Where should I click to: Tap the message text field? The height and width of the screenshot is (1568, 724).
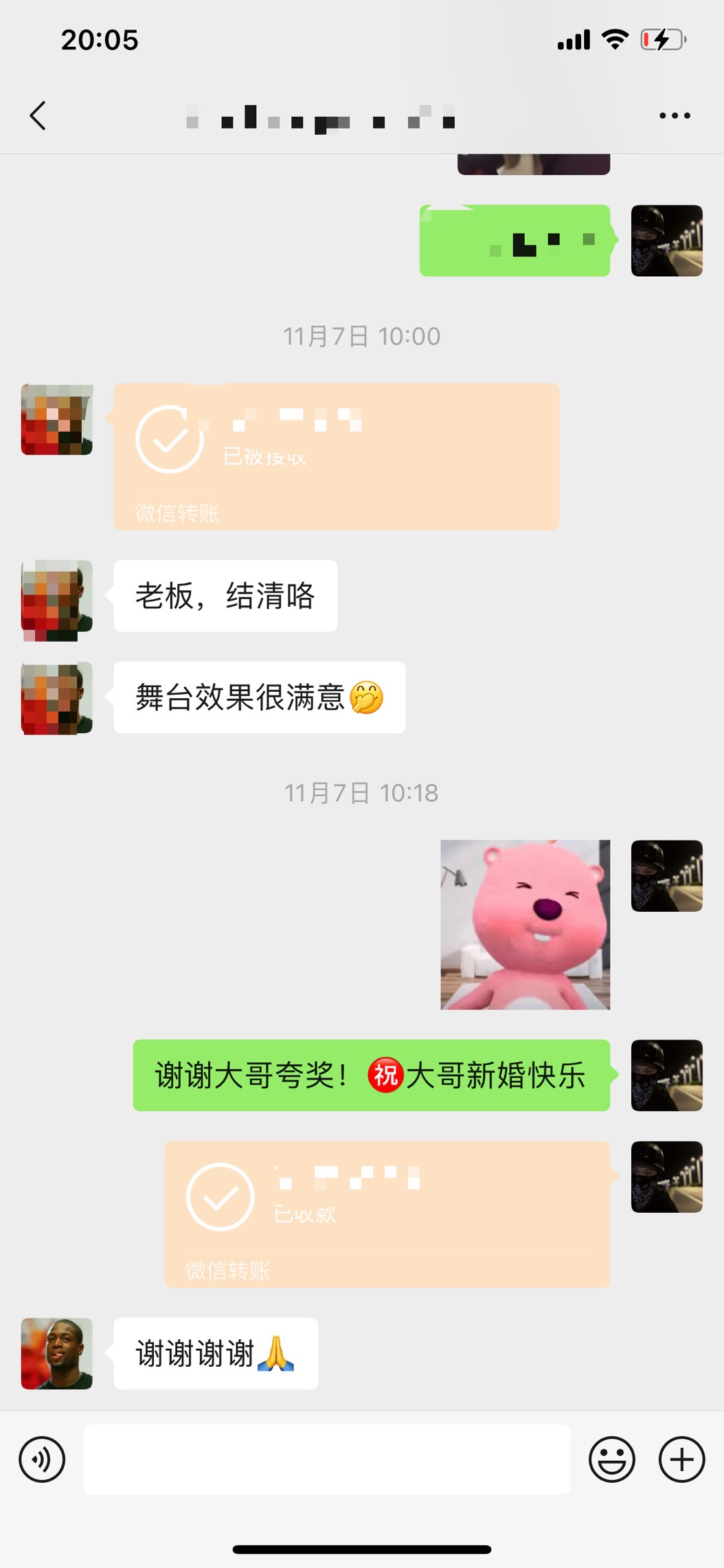pyautogui.click(x=327, y=1459)
